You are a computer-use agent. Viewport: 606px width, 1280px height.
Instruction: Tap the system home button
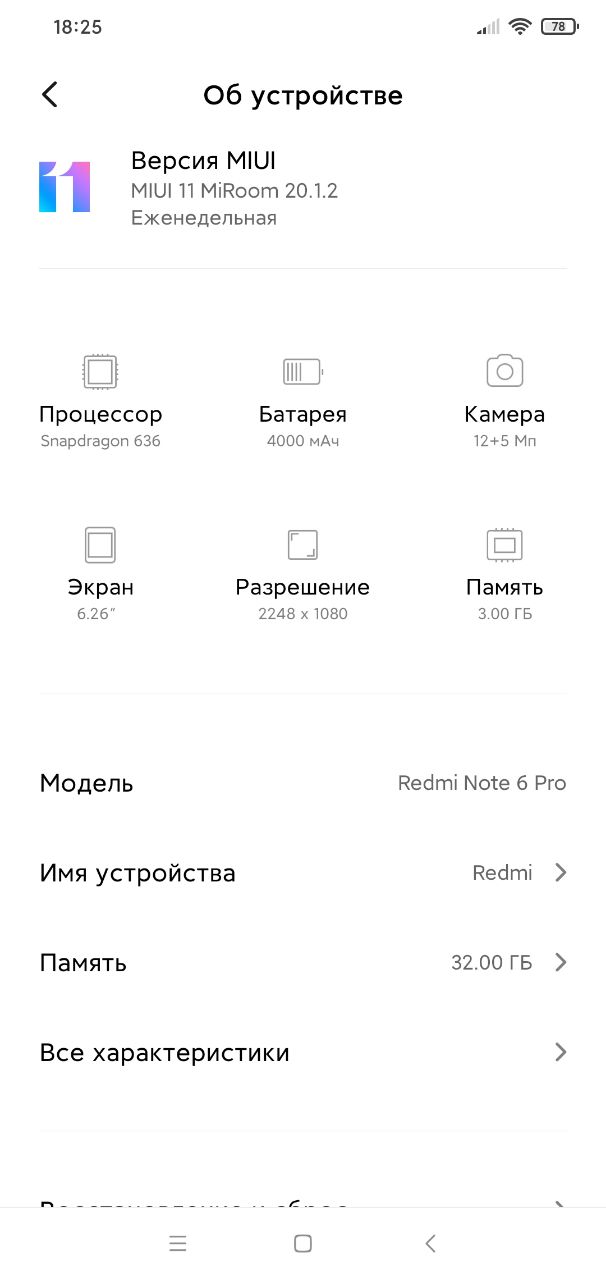(x=303, y=1244)
